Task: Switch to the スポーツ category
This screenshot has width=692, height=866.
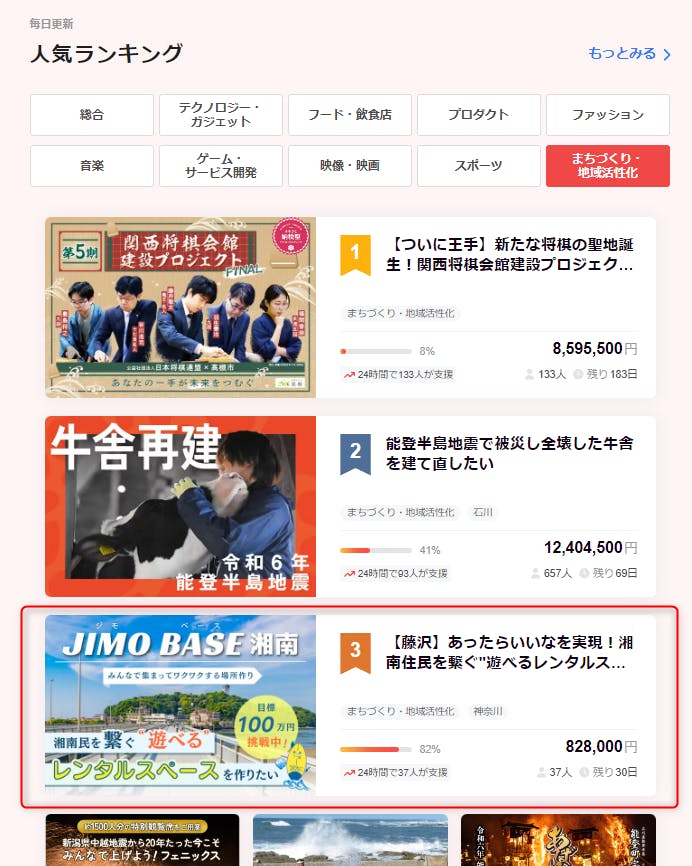Action: (478, 166)
